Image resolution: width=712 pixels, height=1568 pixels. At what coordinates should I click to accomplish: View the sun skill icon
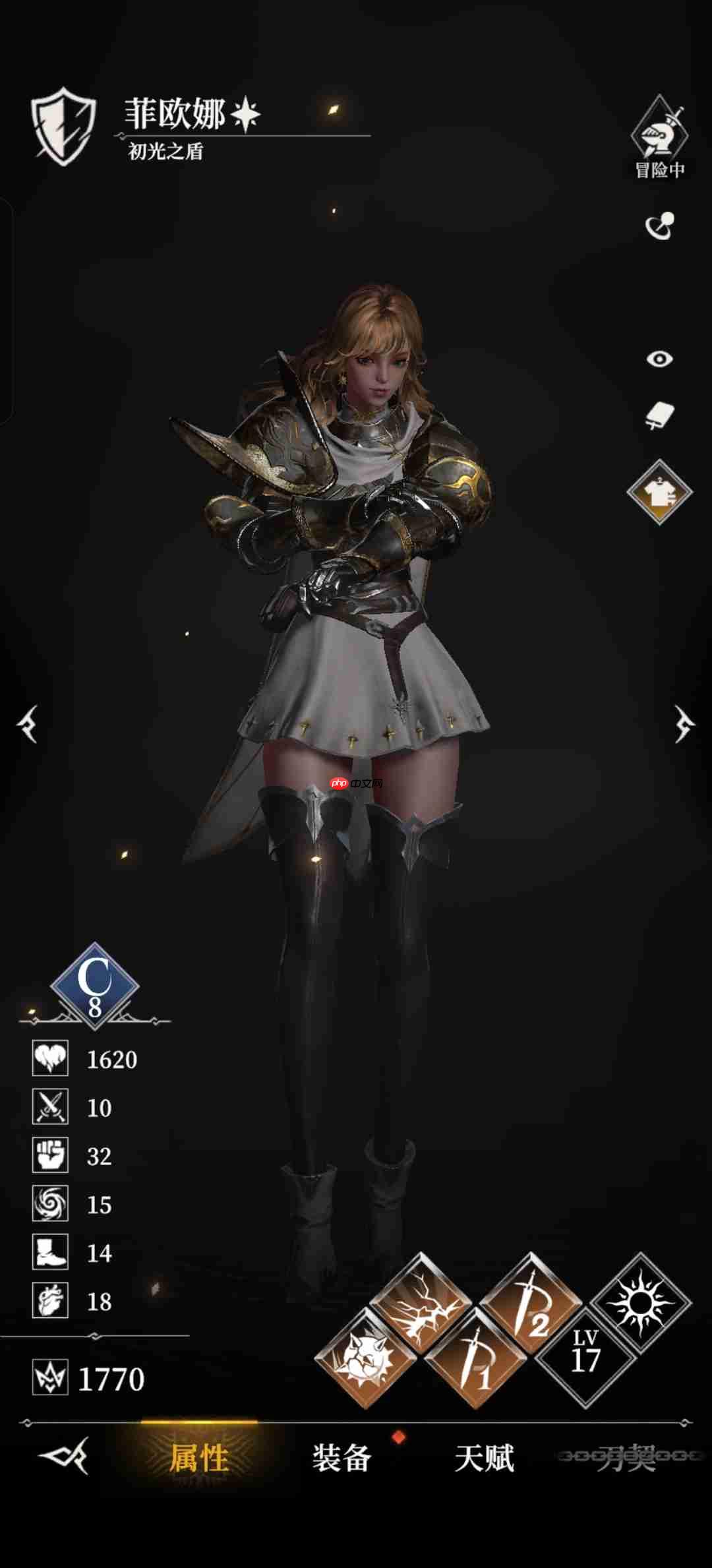640,1302
